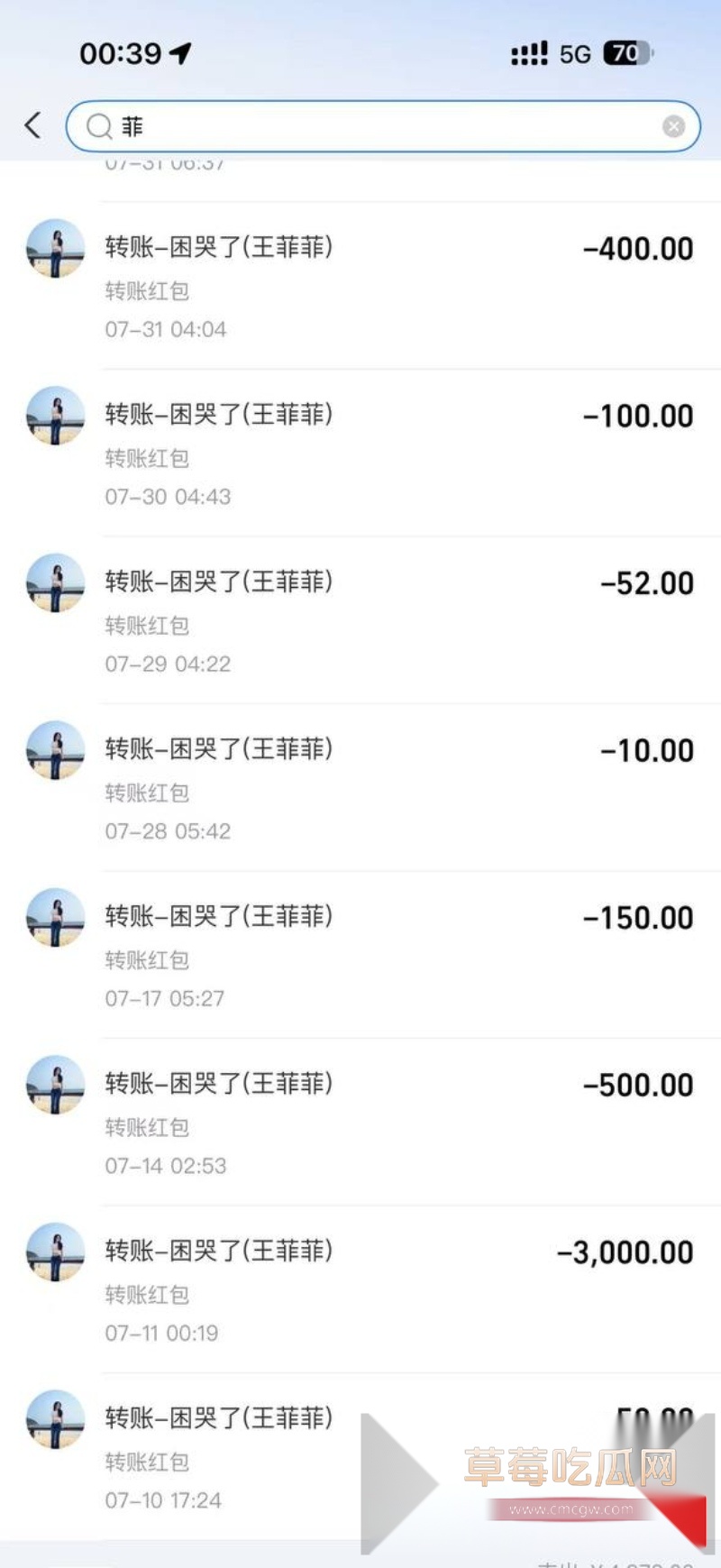Tap the timestamp 07-31 04:04

coord(166,329)
